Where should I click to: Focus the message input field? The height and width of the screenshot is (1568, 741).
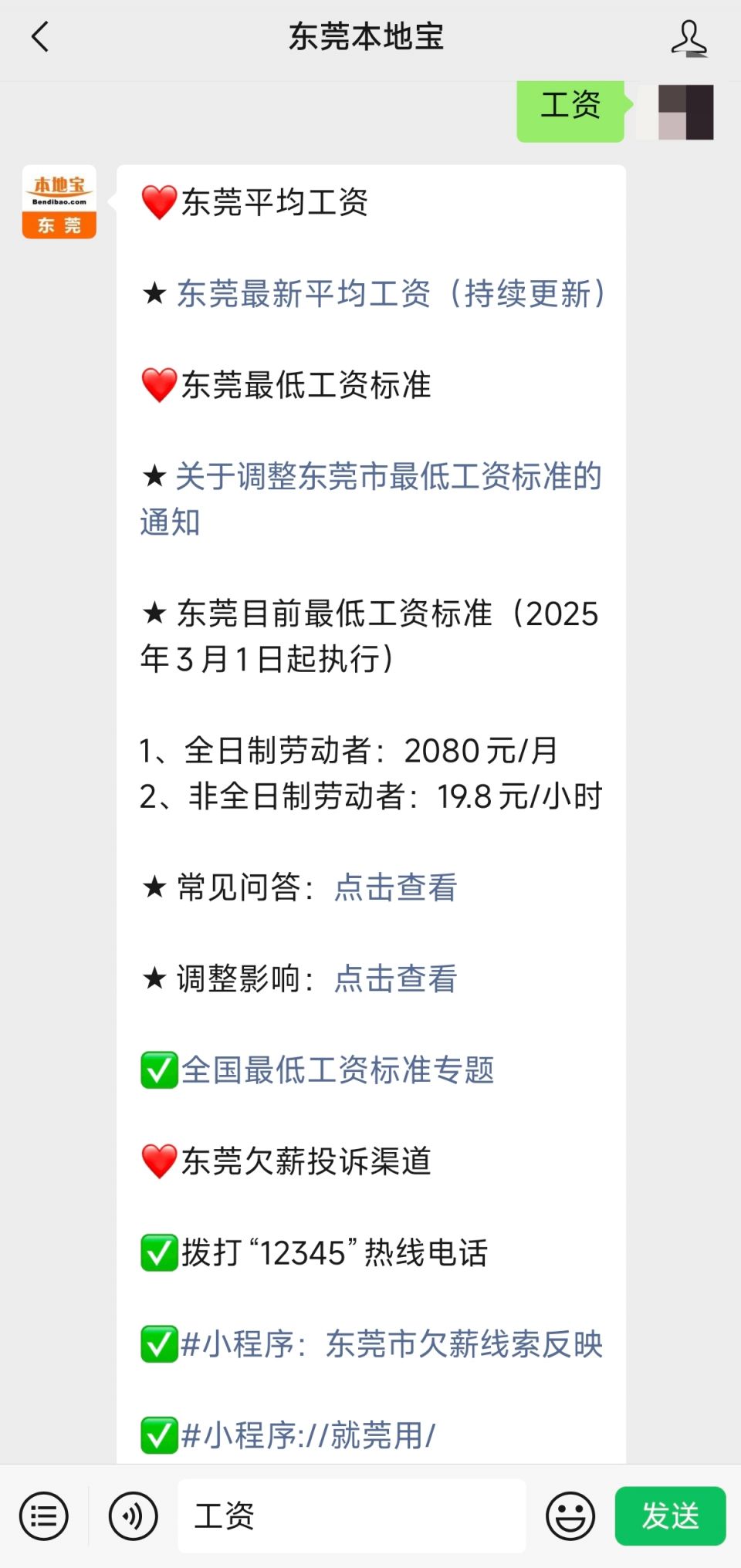pos(351,1516)
